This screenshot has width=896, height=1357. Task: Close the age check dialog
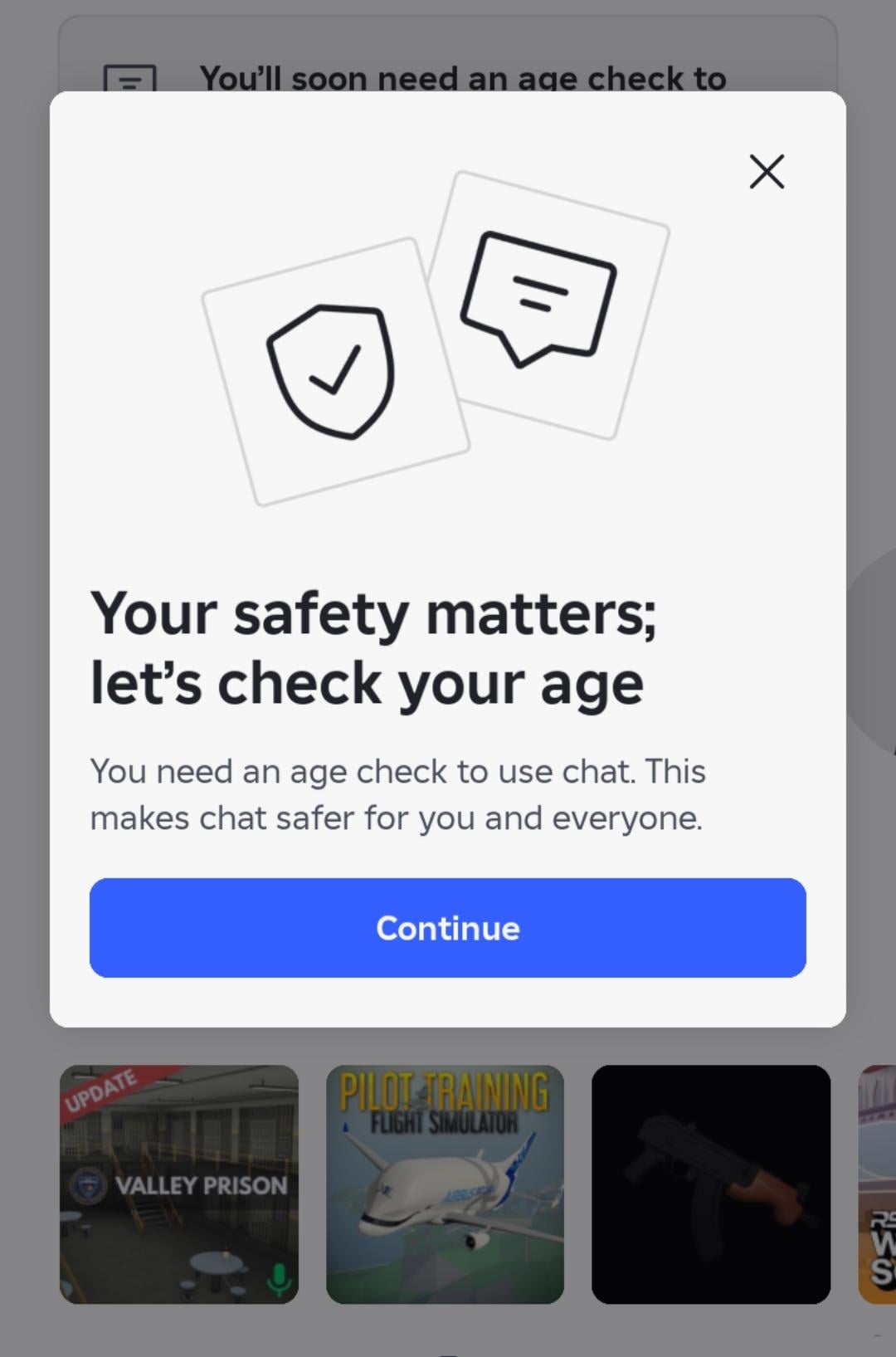767,172
